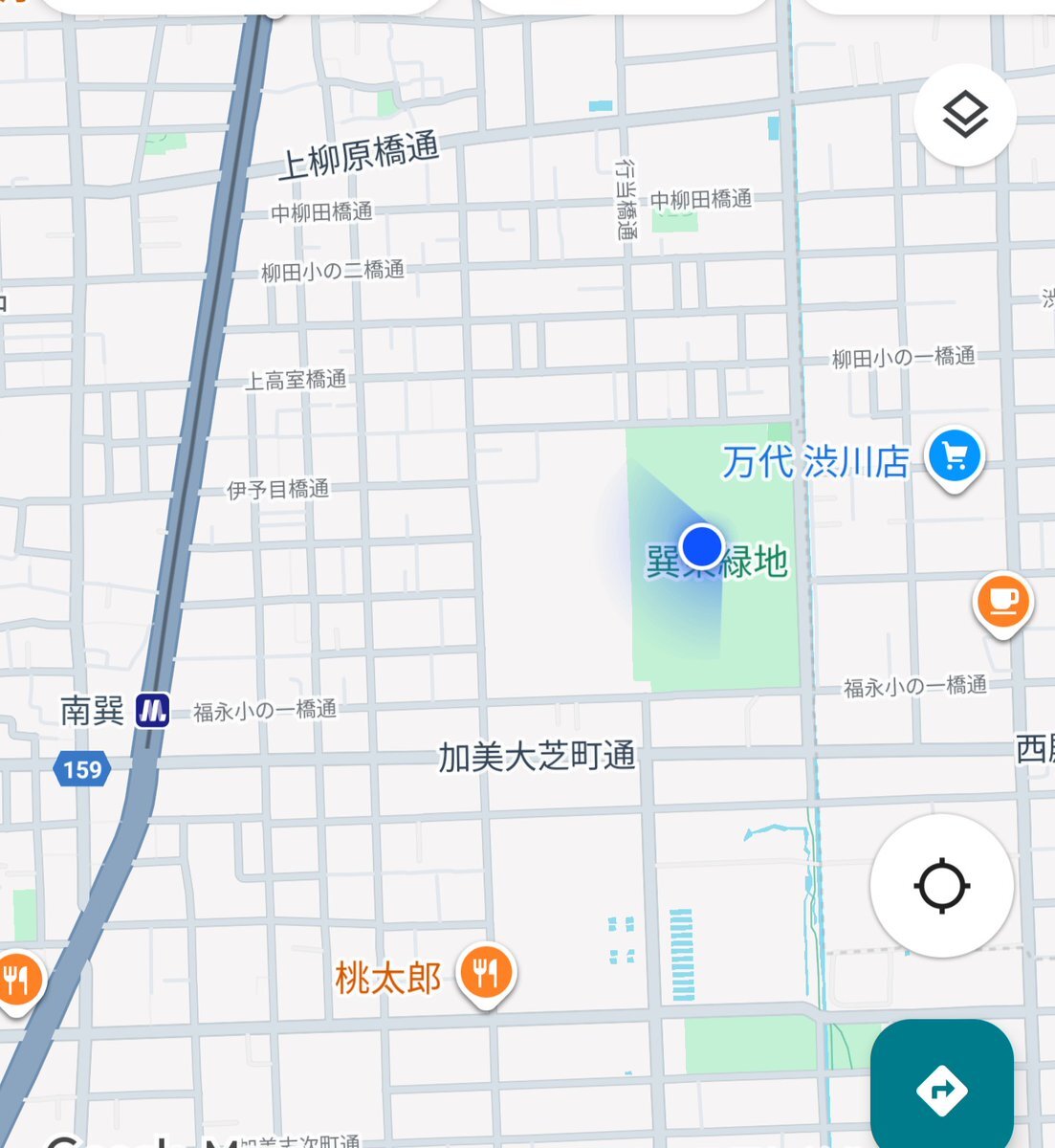Screen dimensions: 1055x1148
Task: Open the map layers selector
Action: (x=964, y=115)
